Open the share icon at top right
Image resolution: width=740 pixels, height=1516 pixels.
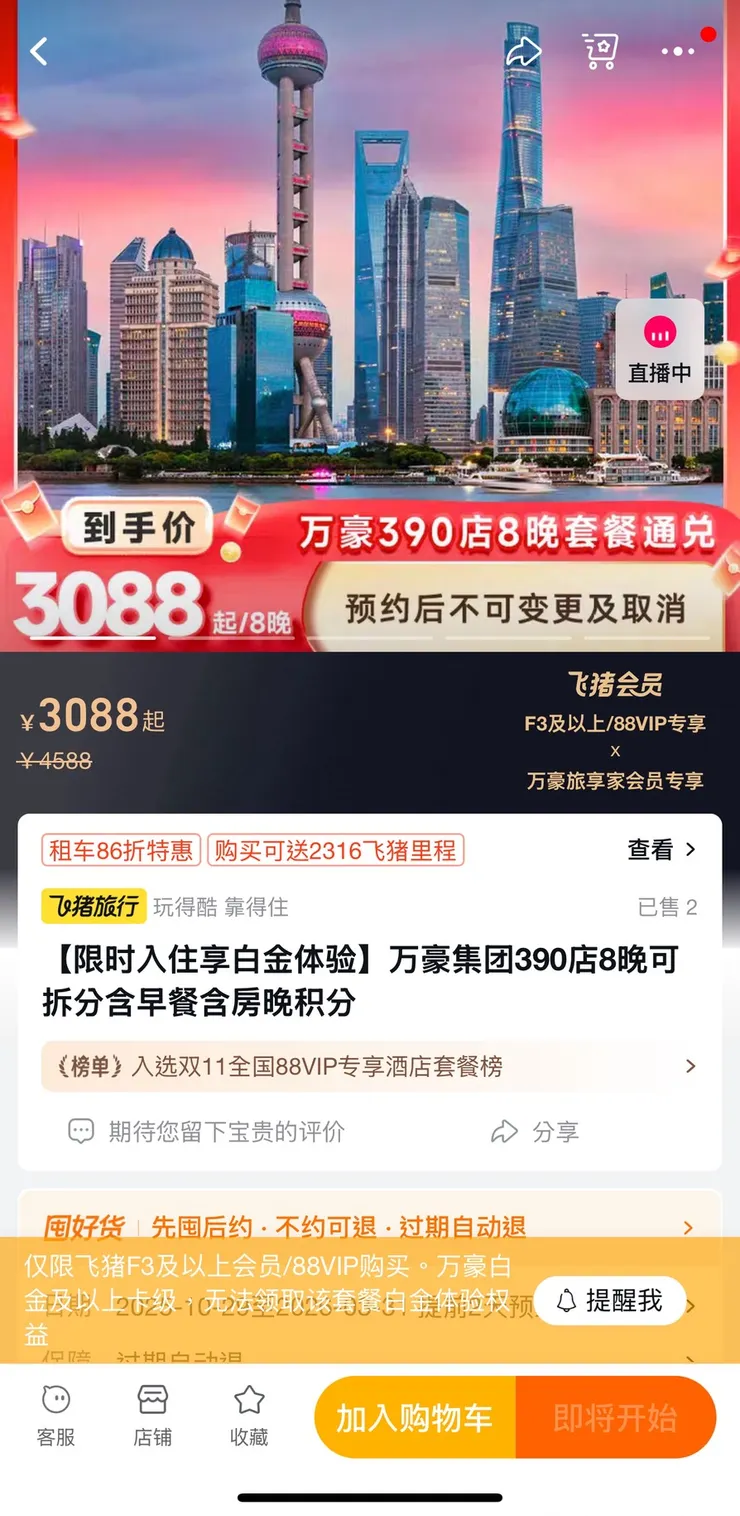pyautogui.click(x=524, y=50)
